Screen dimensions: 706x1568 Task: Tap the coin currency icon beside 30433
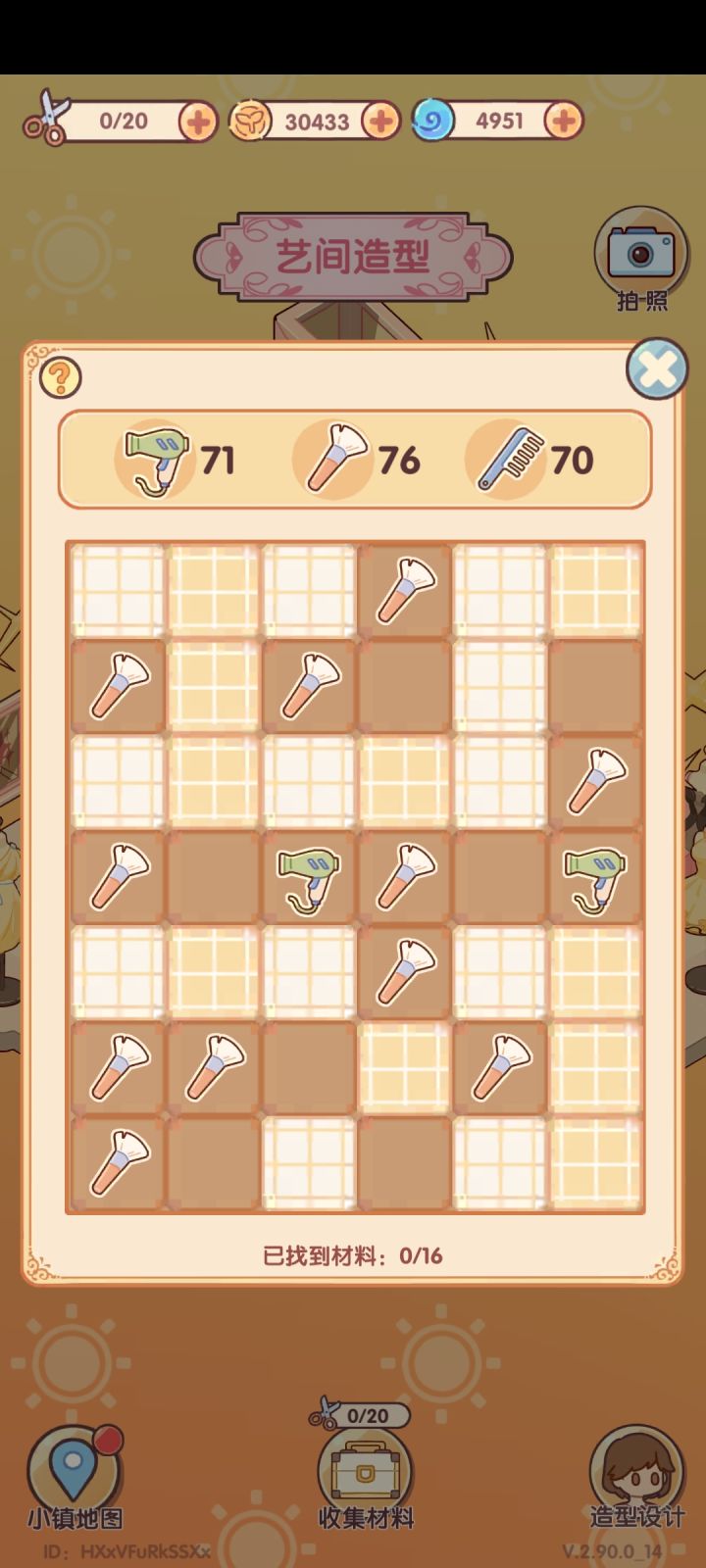pos(252,120)
